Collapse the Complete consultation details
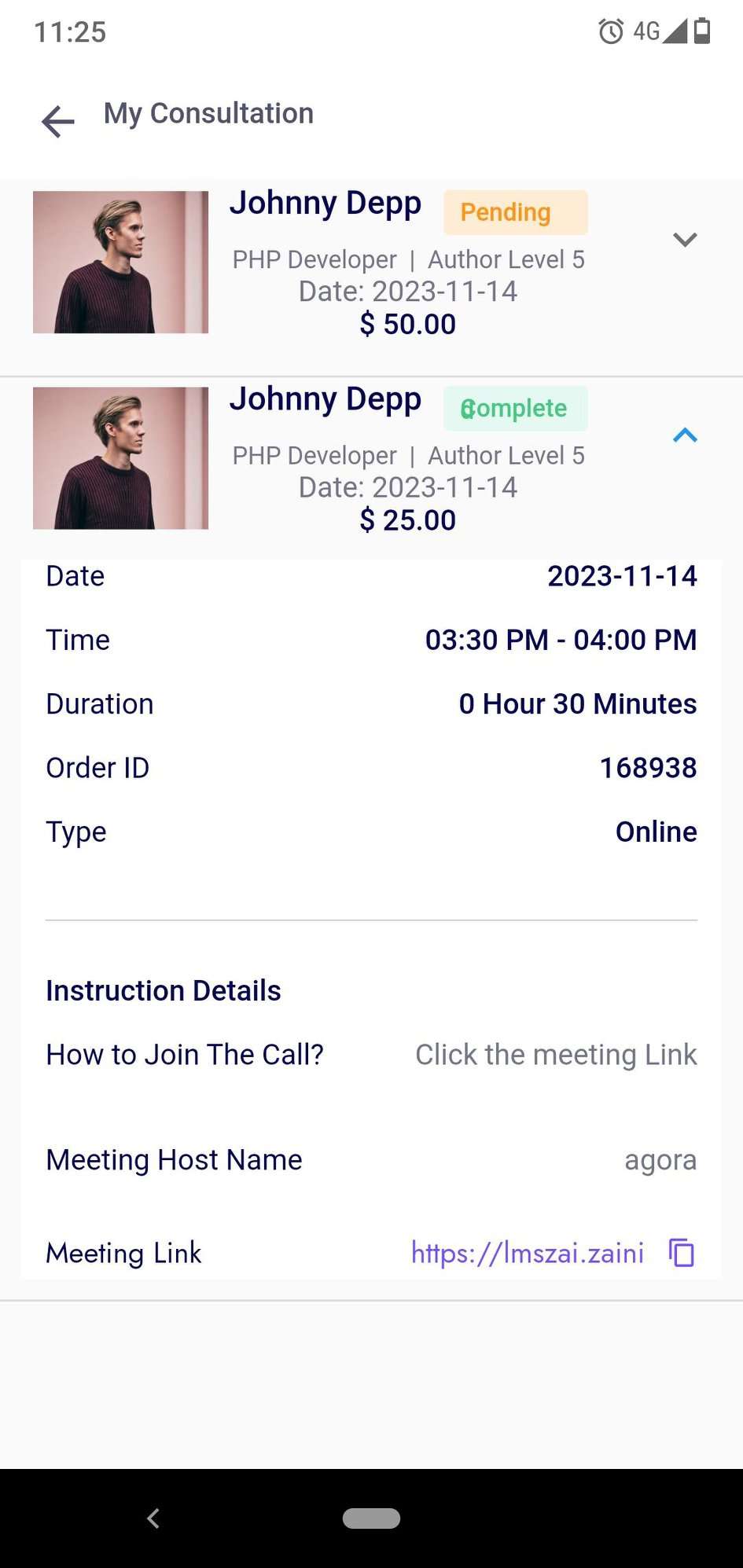This screenshot has height=1568, width=743. coord(686,435)
